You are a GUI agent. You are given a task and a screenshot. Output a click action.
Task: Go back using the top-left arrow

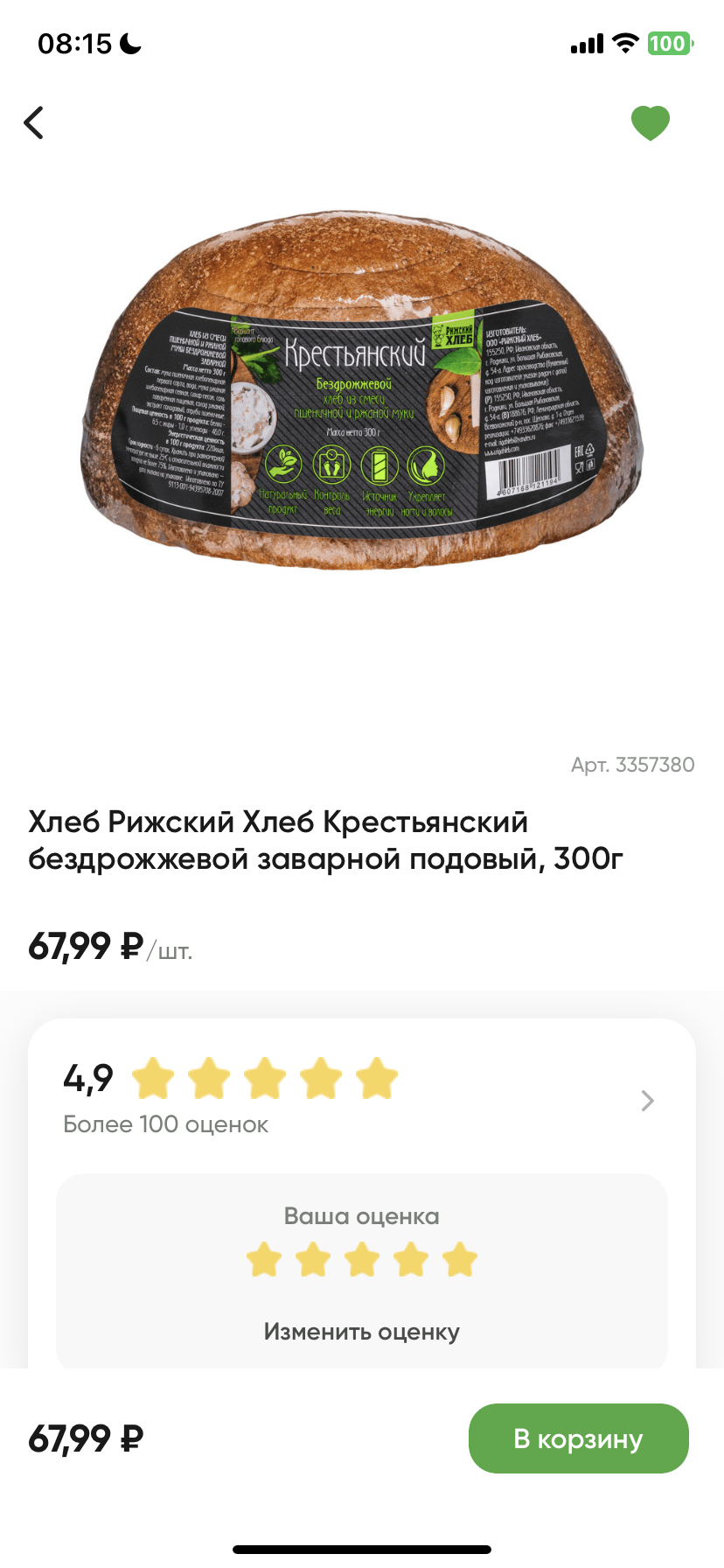pos(34,122)
